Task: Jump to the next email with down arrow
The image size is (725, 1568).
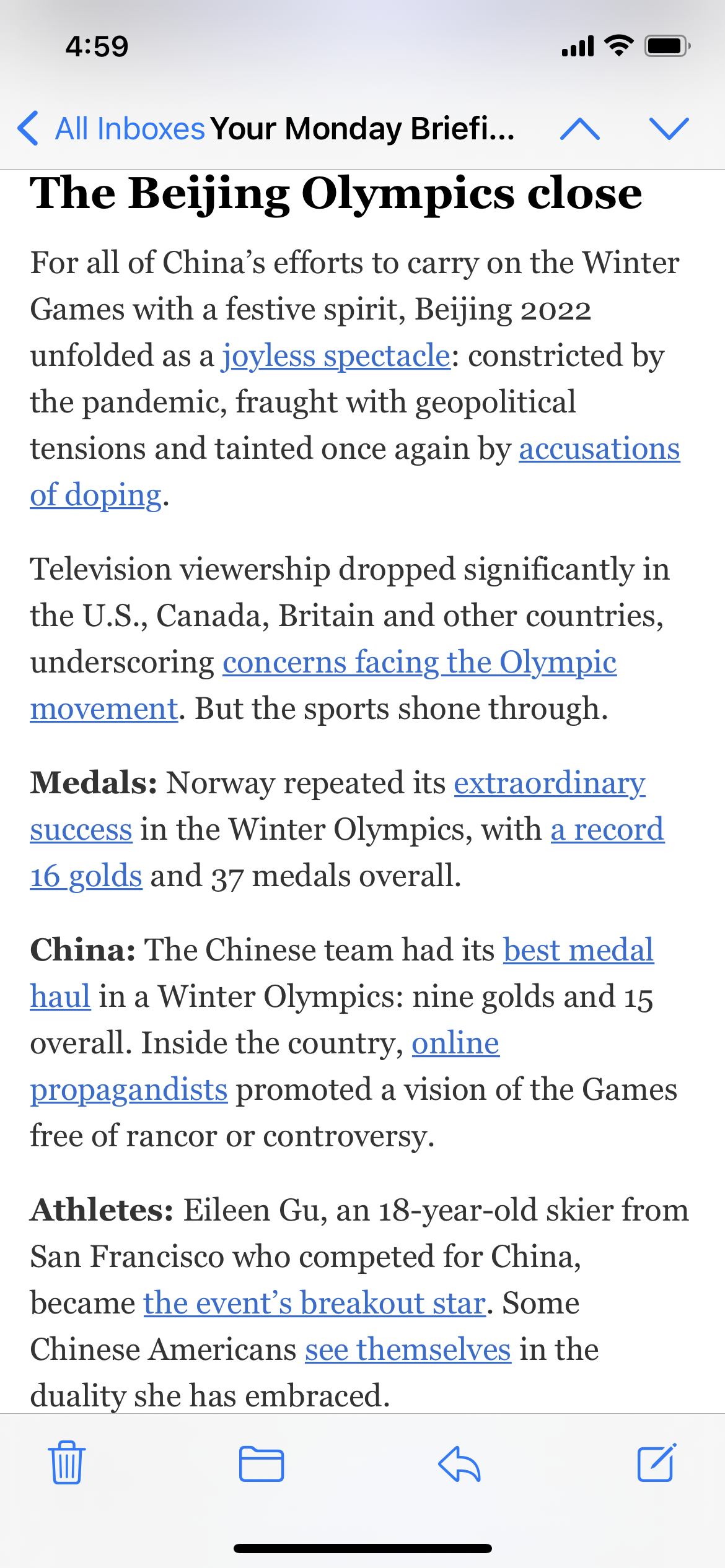Action: pos(669,129)
